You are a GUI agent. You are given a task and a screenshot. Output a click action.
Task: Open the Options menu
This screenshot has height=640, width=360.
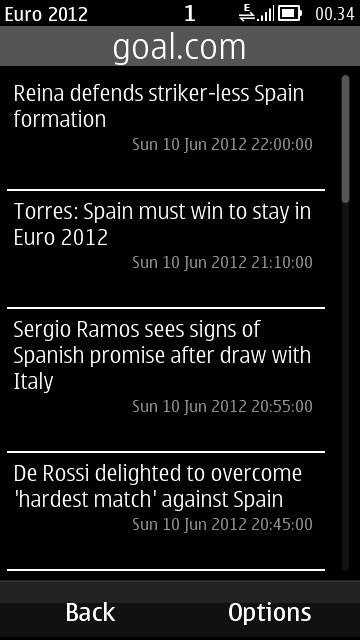click(269, 613)
